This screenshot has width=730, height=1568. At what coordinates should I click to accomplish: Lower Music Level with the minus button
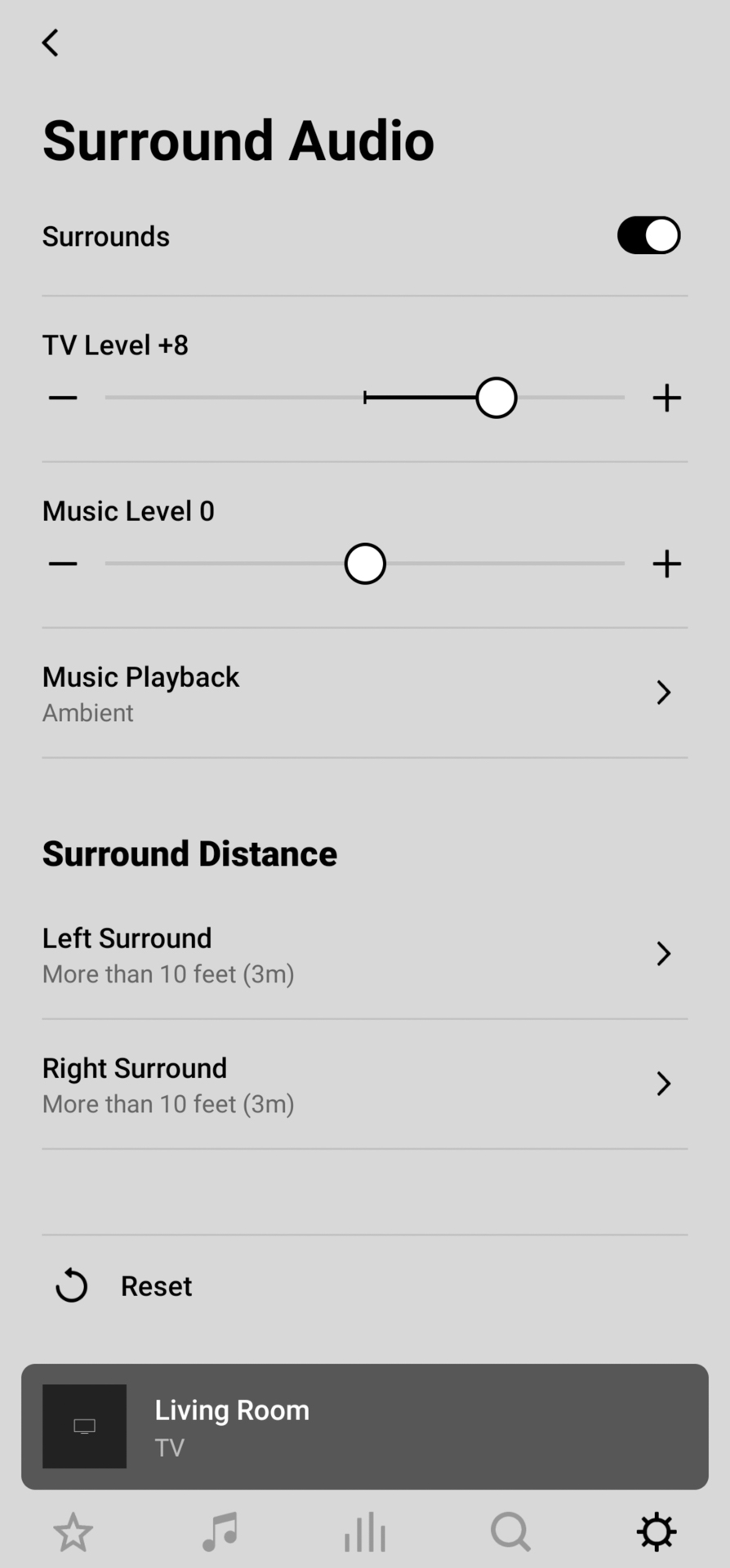pos(63,563)
